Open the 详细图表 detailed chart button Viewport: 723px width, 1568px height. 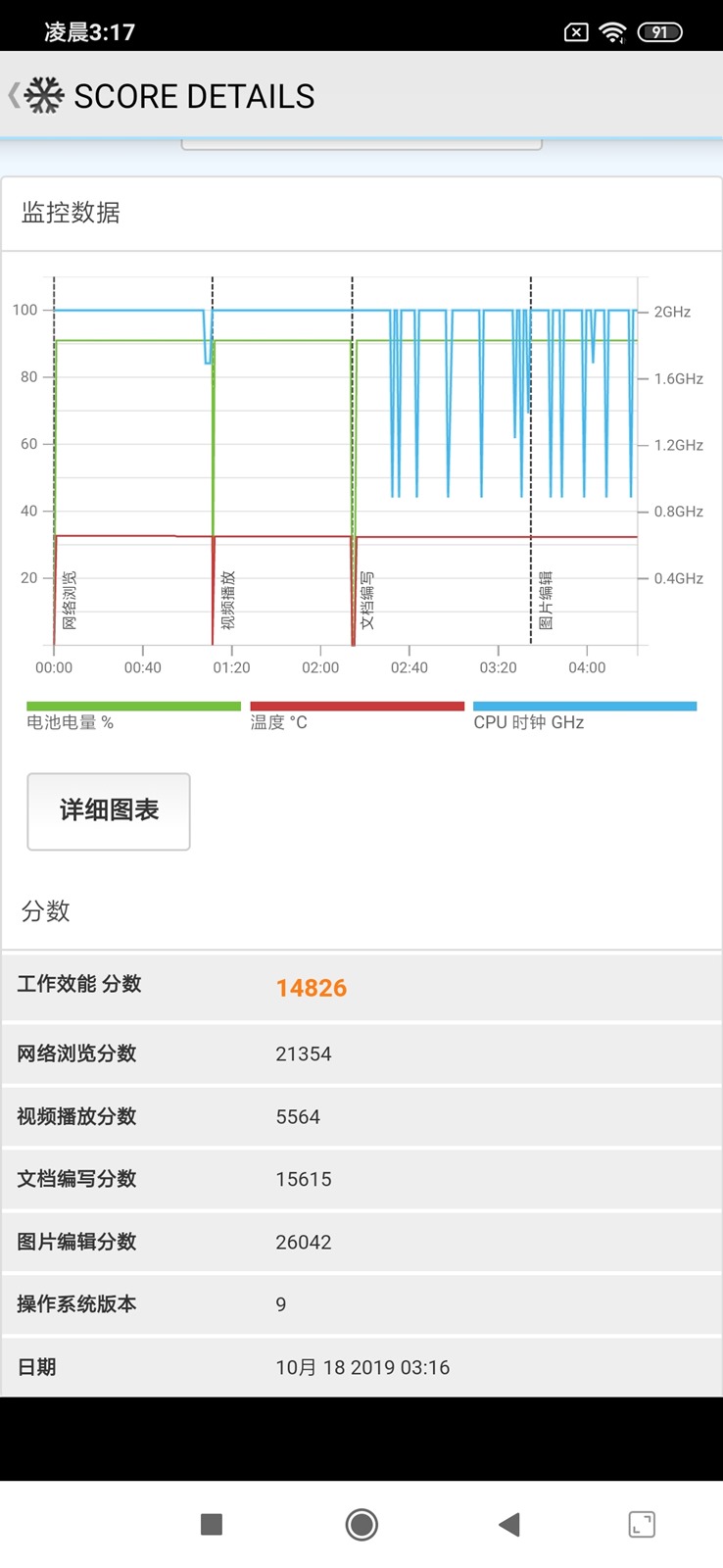(109, 810)
